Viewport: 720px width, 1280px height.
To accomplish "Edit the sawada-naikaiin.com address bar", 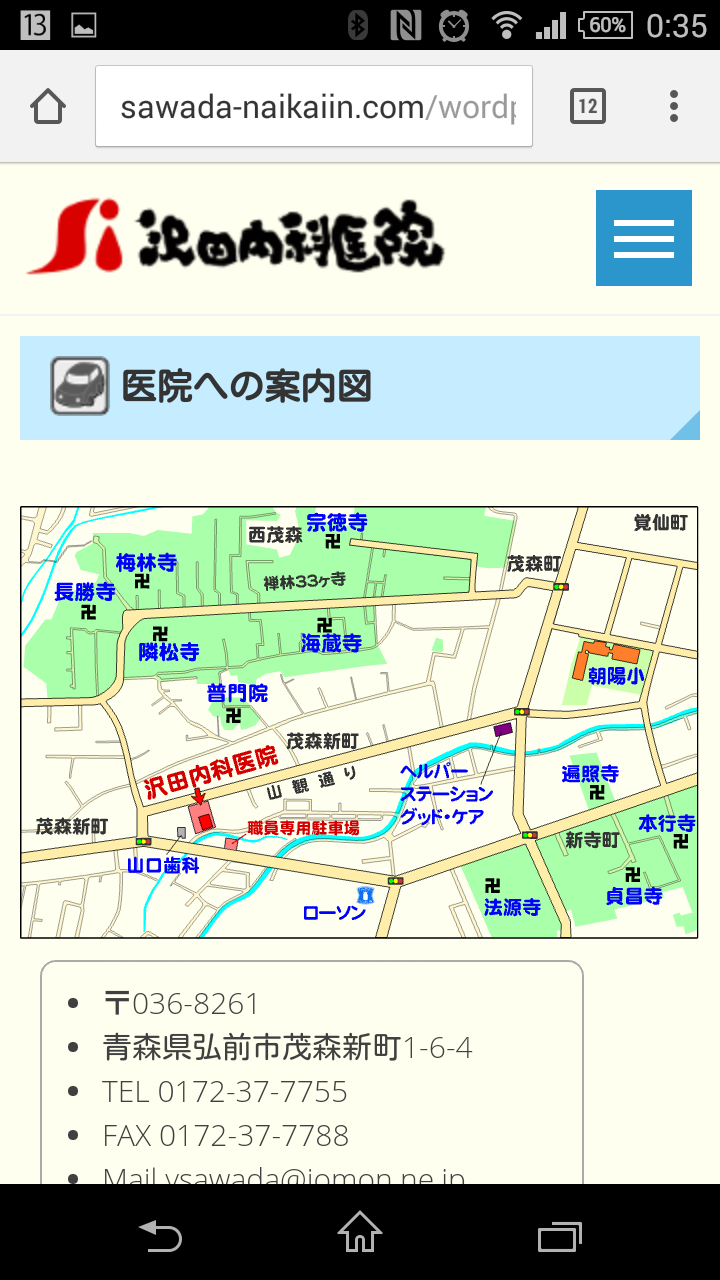I will (314, 107).
